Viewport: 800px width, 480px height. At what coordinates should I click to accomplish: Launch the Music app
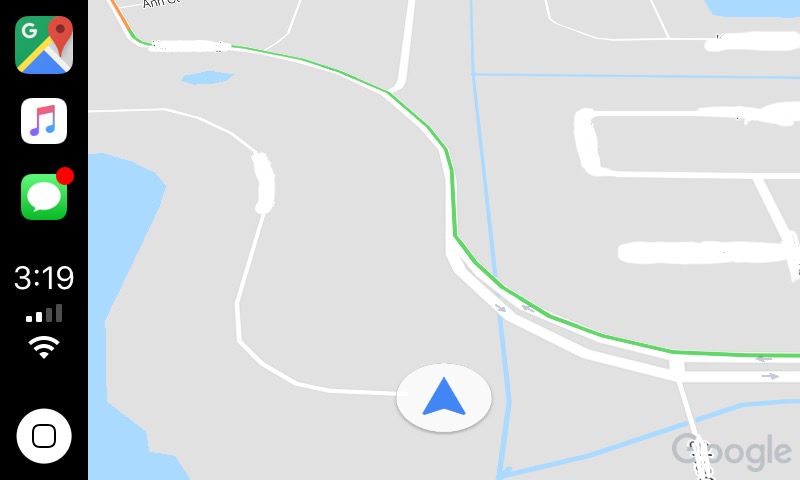pos(44,121)
